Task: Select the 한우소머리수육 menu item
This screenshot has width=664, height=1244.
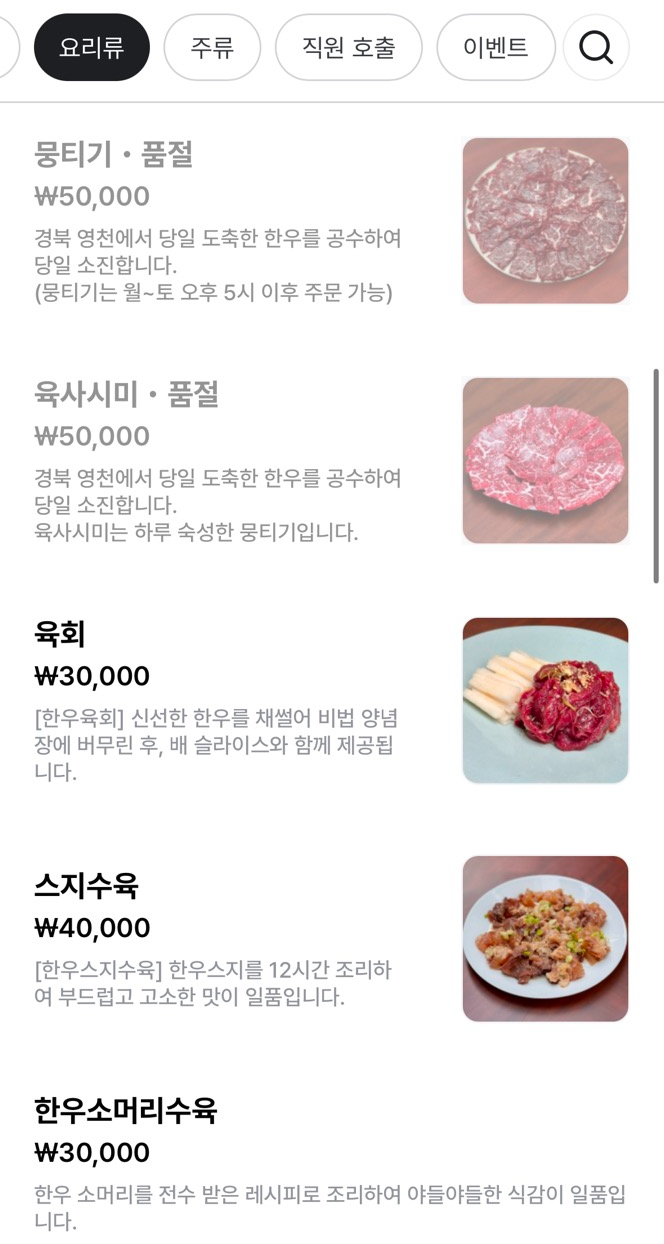Action: pyautogui.click(x=331, y=1164)
